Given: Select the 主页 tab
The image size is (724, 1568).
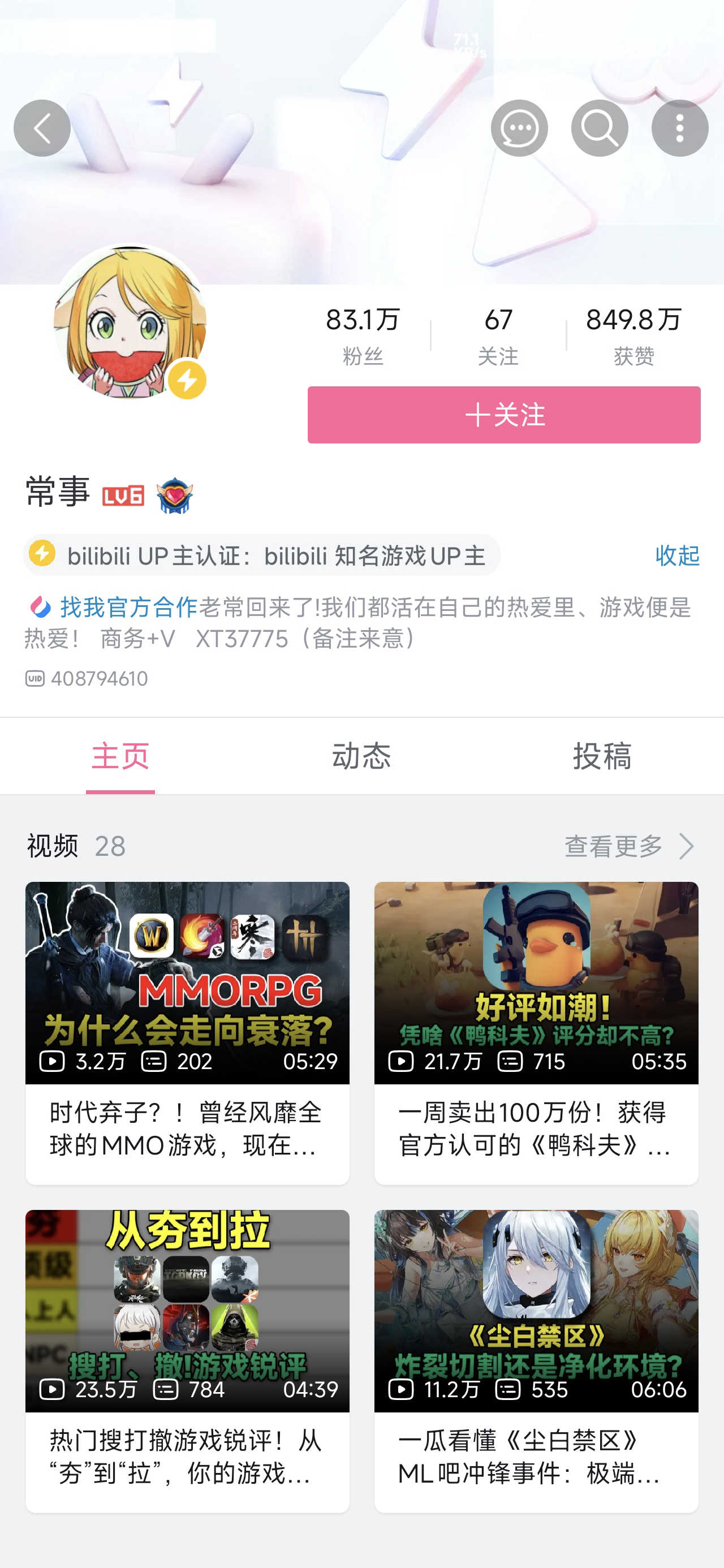Looking at the screenshot, I should click(120, 756).
